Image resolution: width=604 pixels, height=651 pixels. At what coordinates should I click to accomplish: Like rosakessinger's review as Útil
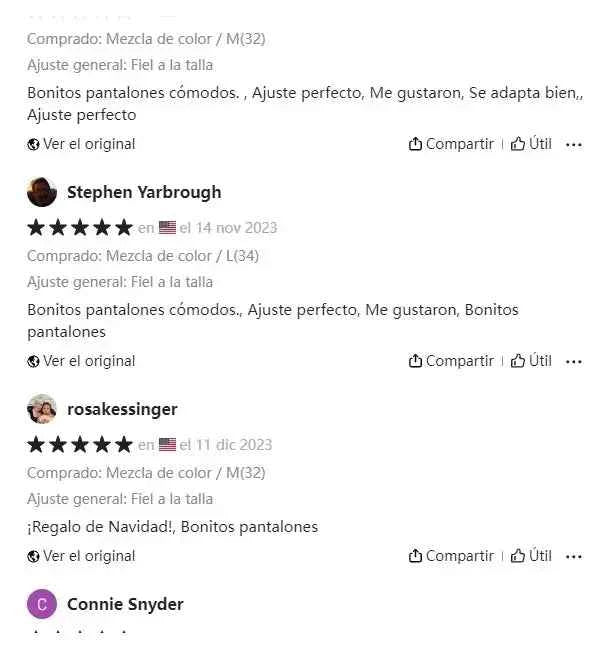(531, 556)
